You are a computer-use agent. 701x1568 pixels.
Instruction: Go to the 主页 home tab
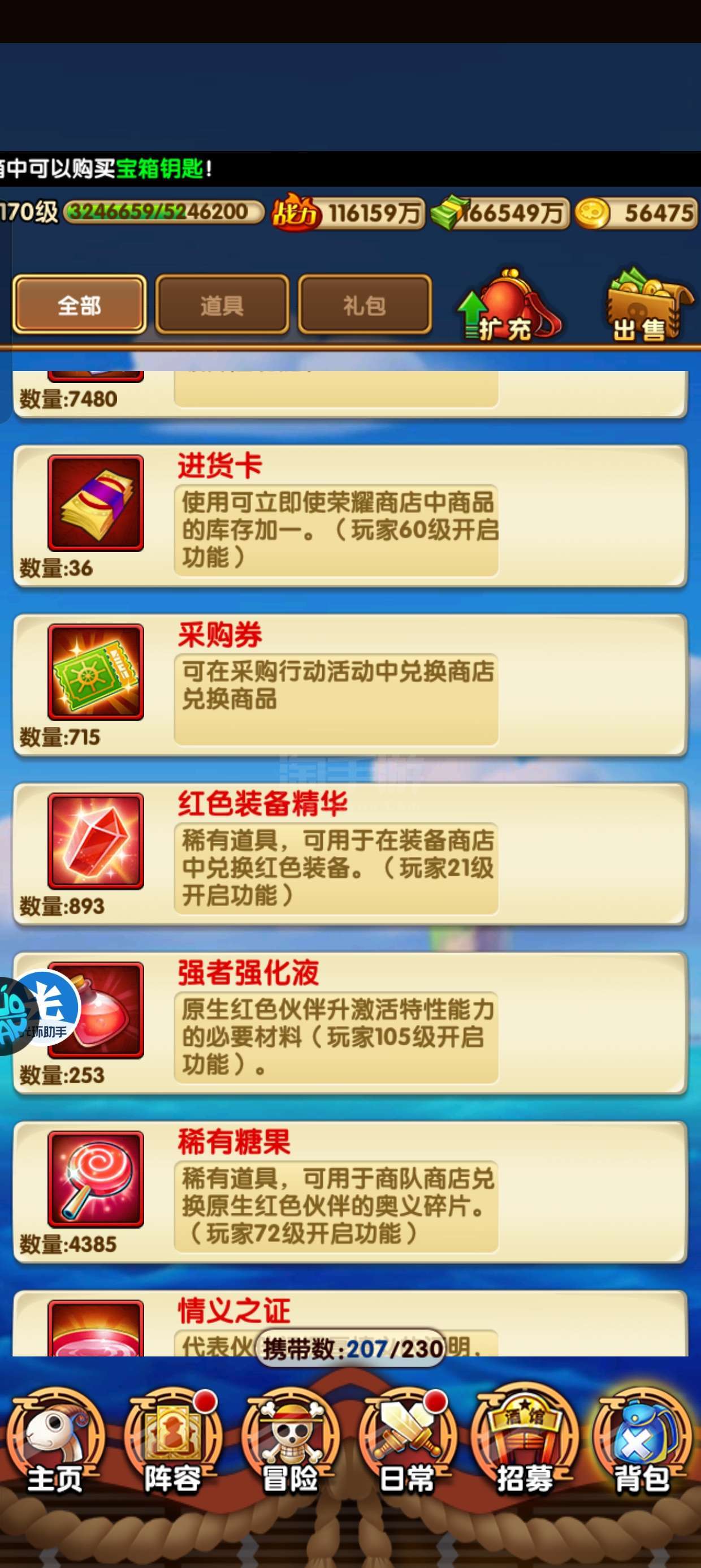[x=56, y=1441]
